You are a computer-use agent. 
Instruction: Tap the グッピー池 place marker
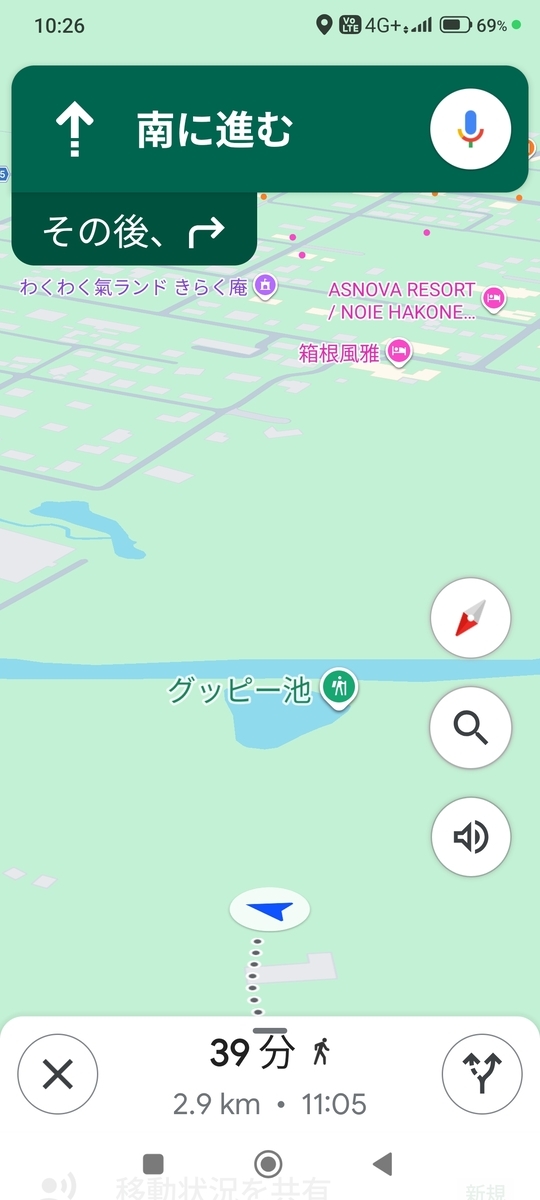tap(340, 687)
